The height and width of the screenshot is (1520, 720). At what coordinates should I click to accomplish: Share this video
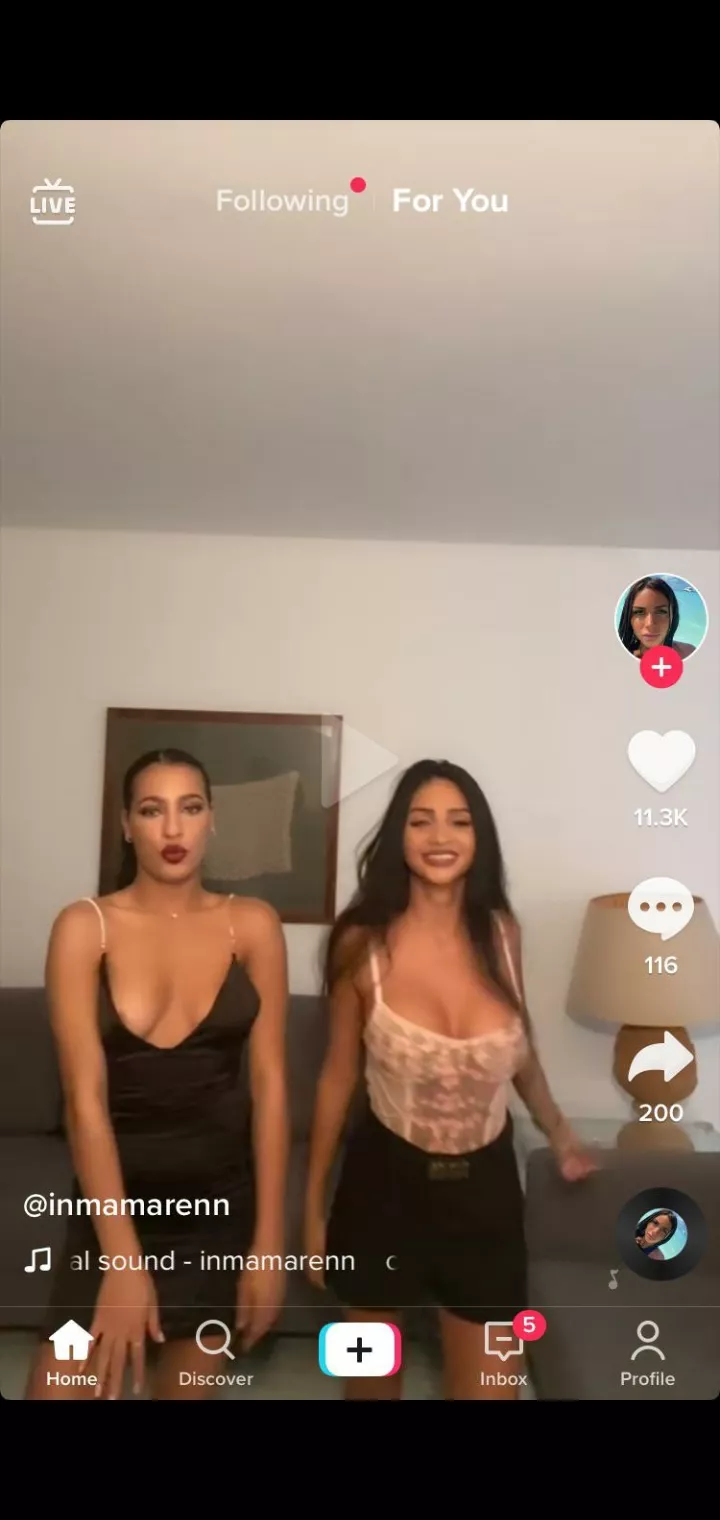pos(661,1060)
